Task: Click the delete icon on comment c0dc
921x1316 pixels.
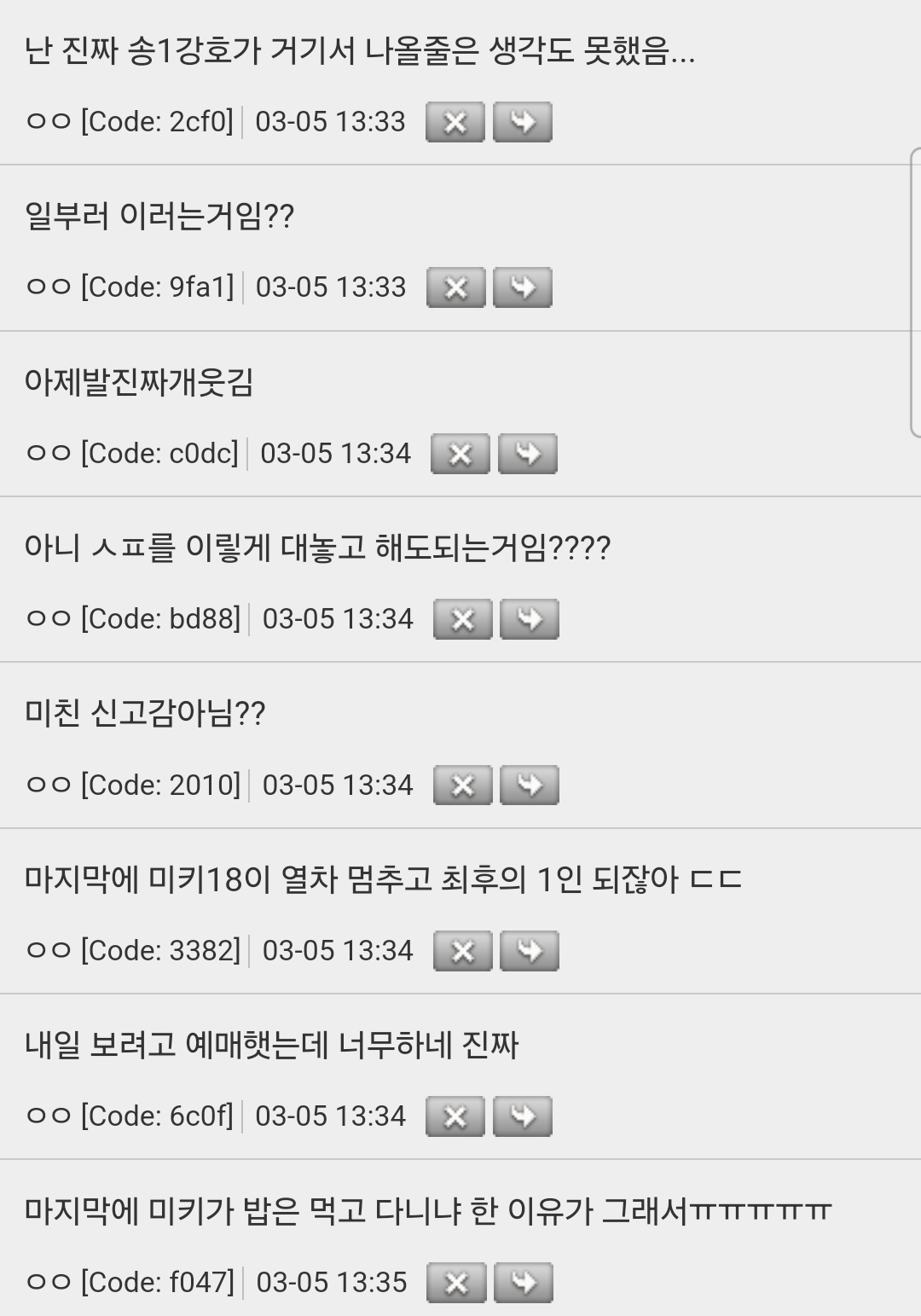Action: [x=460, y=453]
